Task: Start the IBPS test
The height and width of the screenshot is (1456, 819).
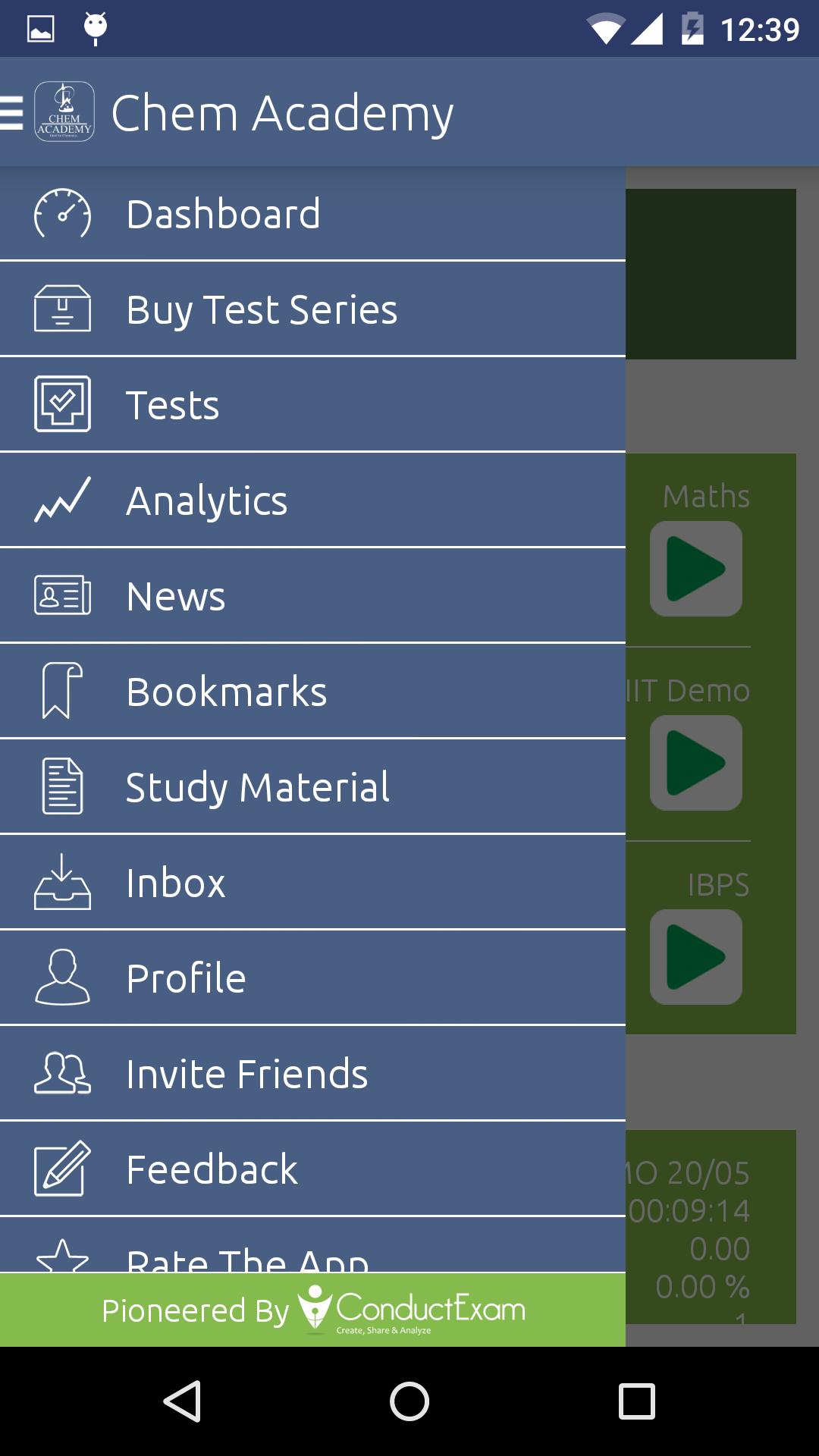Action: coord(695,957)
